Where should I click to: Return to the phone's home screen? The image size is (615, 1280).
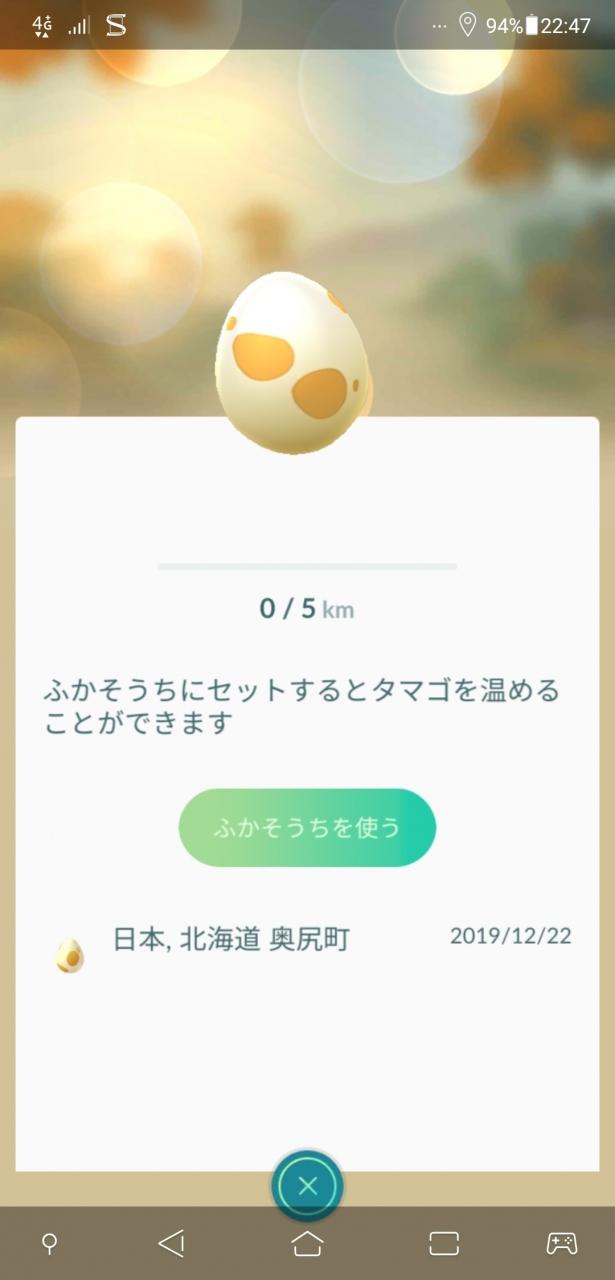(307, 1243)
